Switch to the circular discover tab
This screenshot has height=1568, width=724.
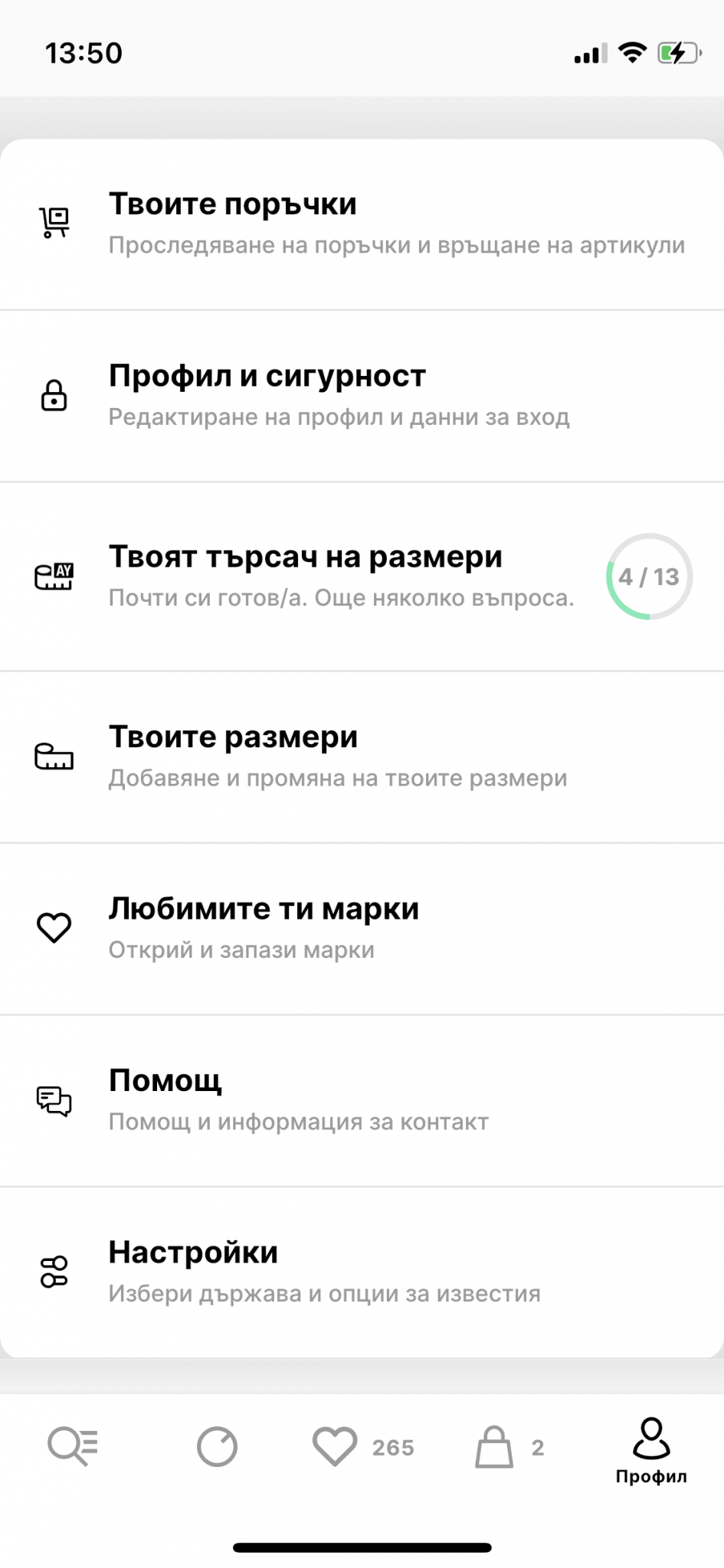coord(217,1446)
